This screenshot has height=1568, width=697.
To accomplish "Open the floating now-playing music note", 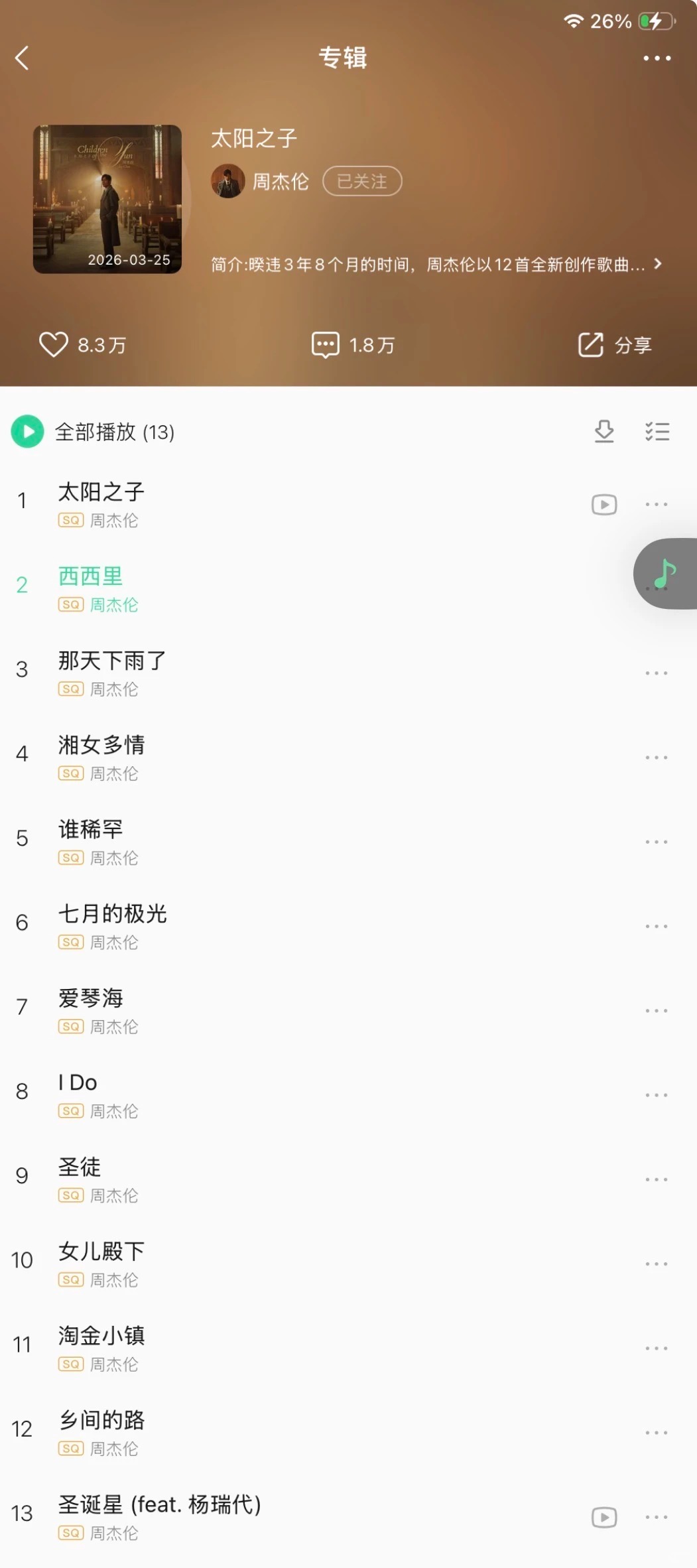I will [665, 573].
